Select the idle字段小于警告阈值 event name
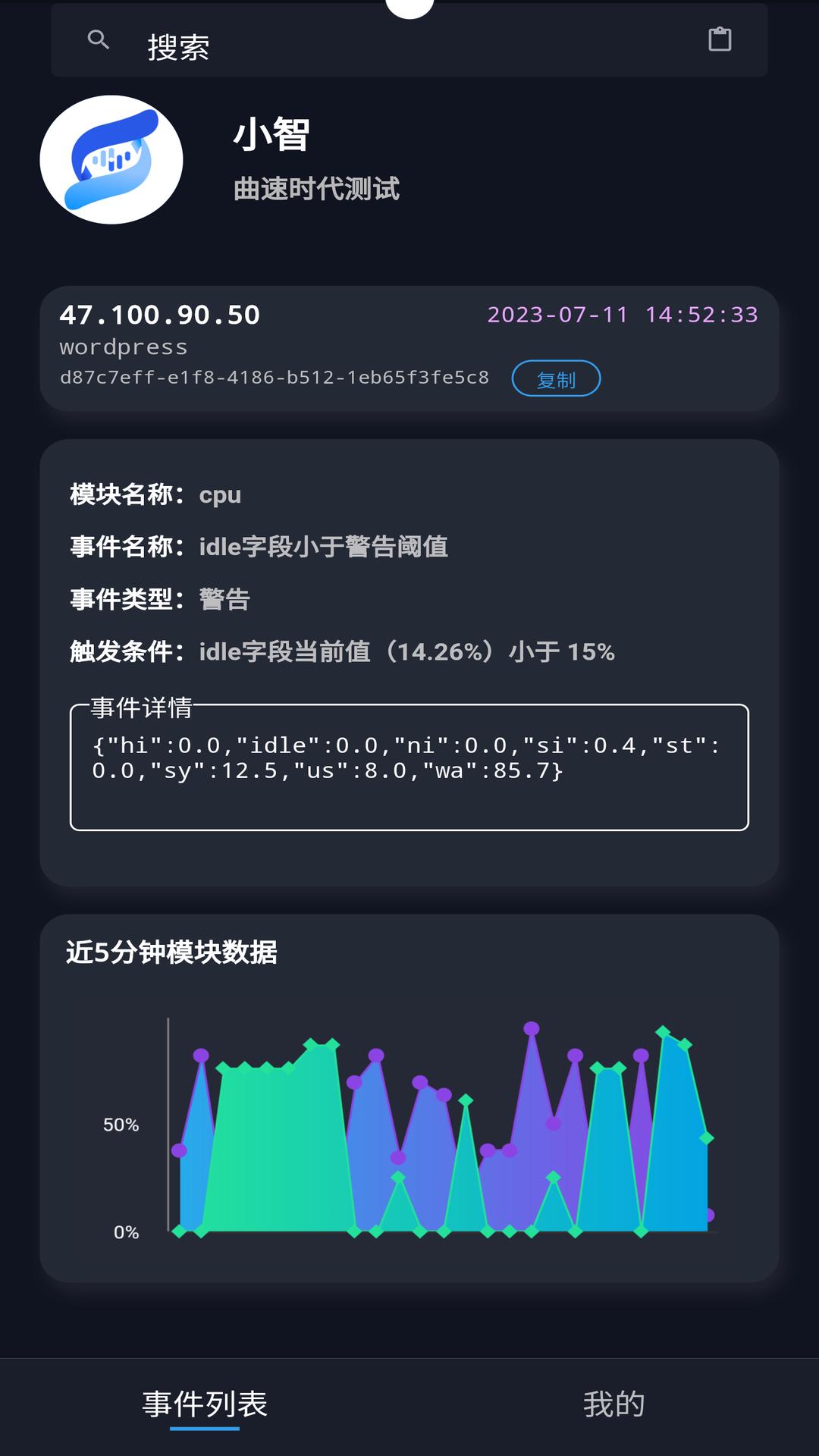The image size is (819, 1456). 324,548
